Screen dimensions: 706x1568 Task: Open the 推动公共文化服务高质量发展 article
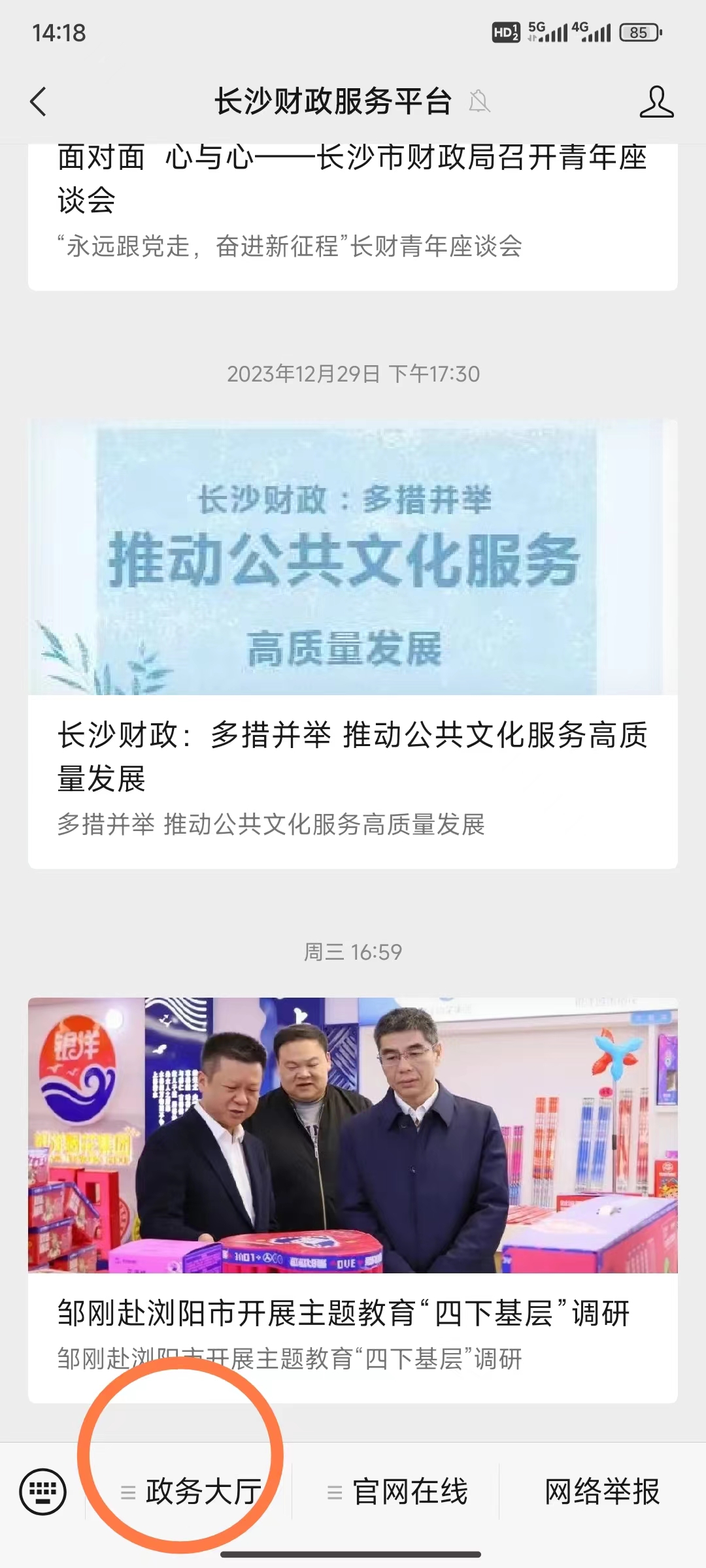click(352, 751)
